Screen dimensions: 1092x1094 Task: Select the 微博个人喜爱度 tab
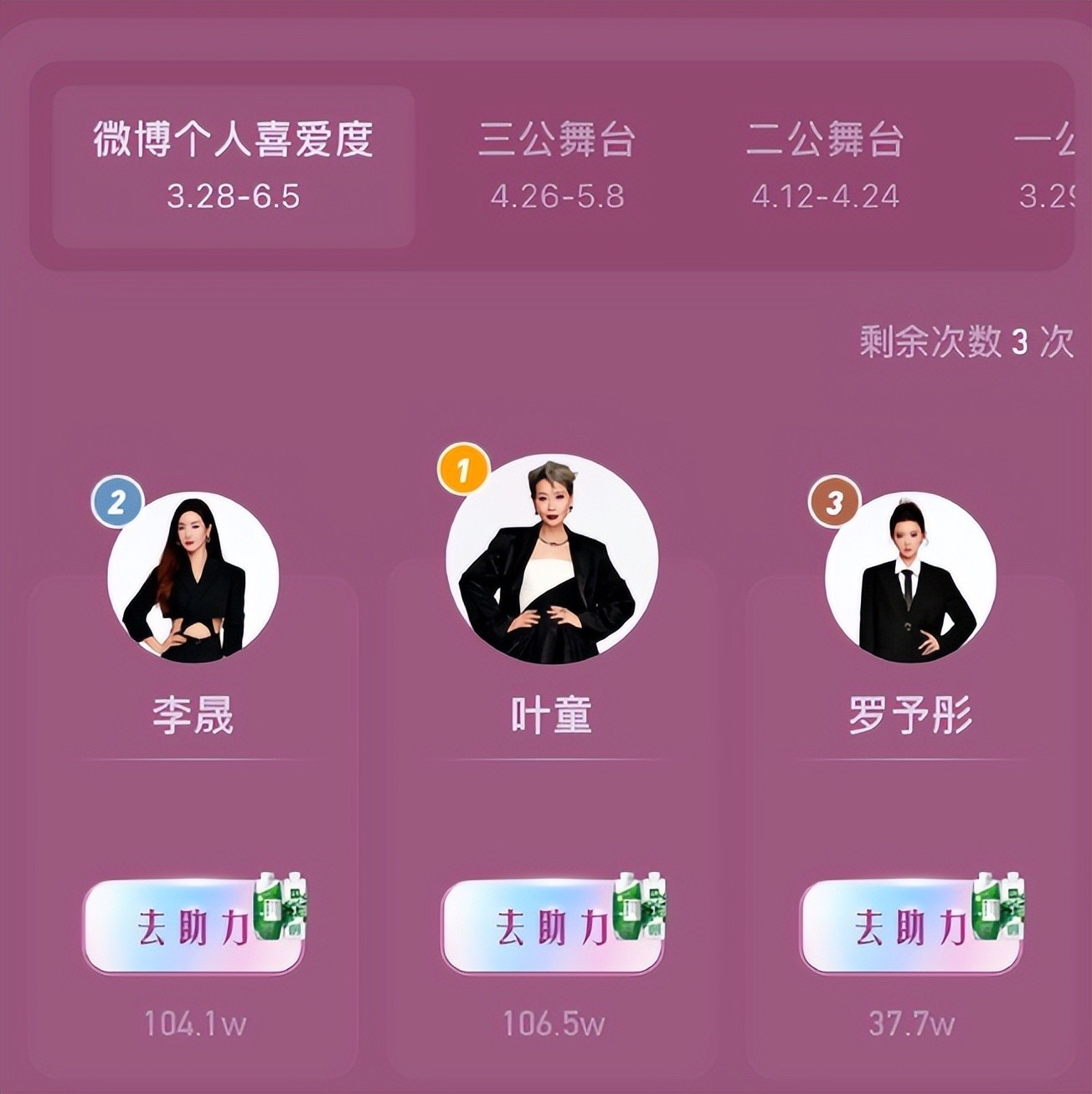point(233,166)
